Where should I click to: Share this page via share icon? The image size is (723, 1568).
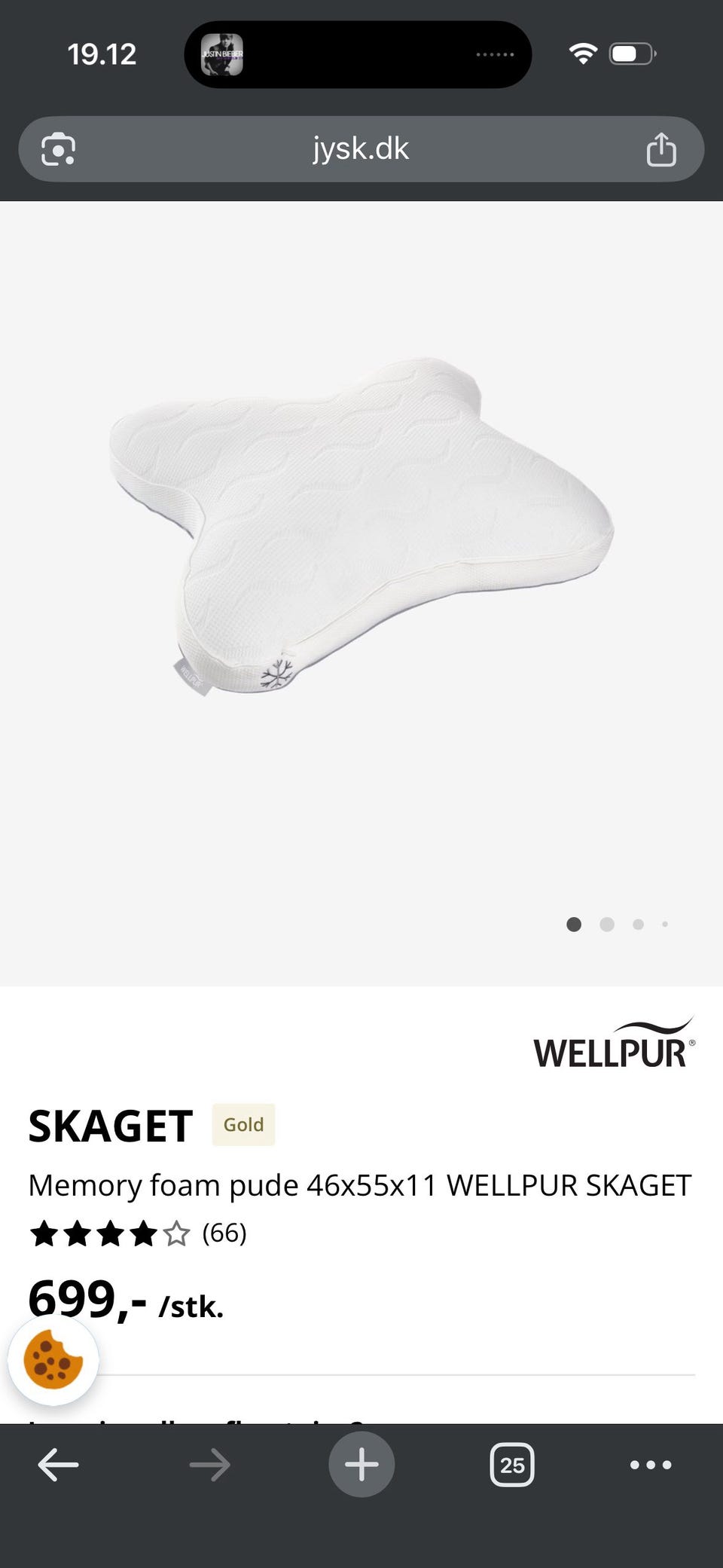tap(661, 149)
